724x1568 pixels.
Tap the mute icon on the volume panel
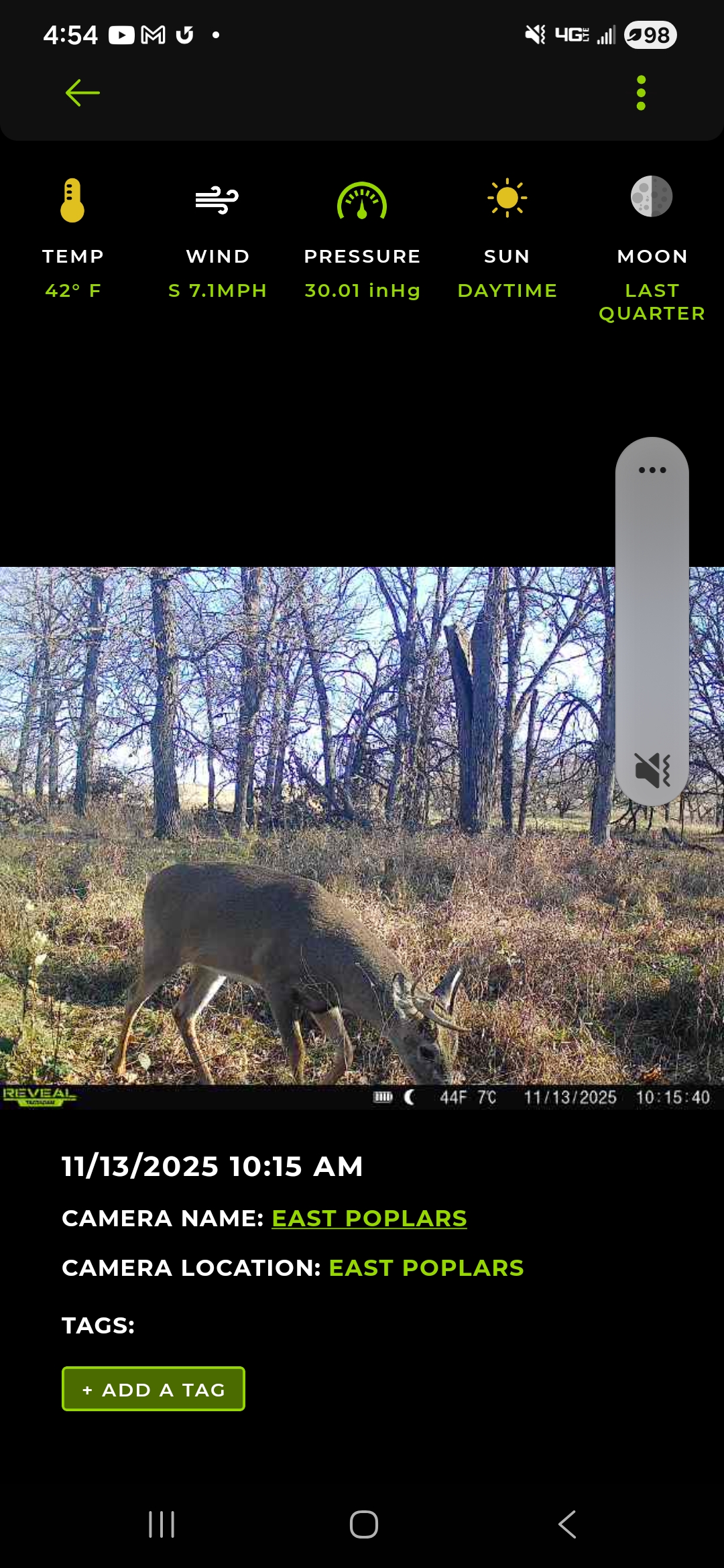(x=652, y=769)
